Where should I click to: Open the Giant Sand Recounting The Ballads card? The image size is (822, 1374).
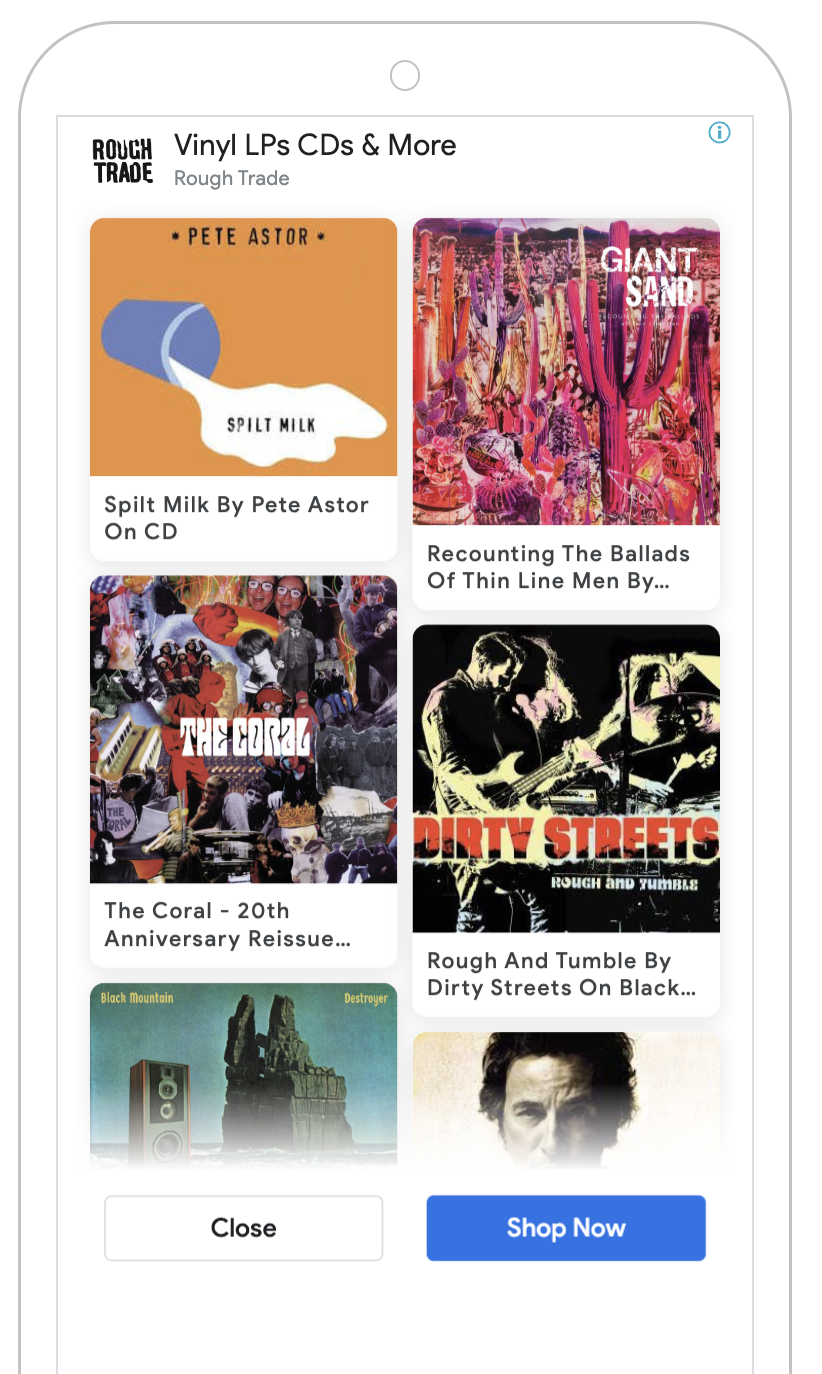click(x=566, y=414)
